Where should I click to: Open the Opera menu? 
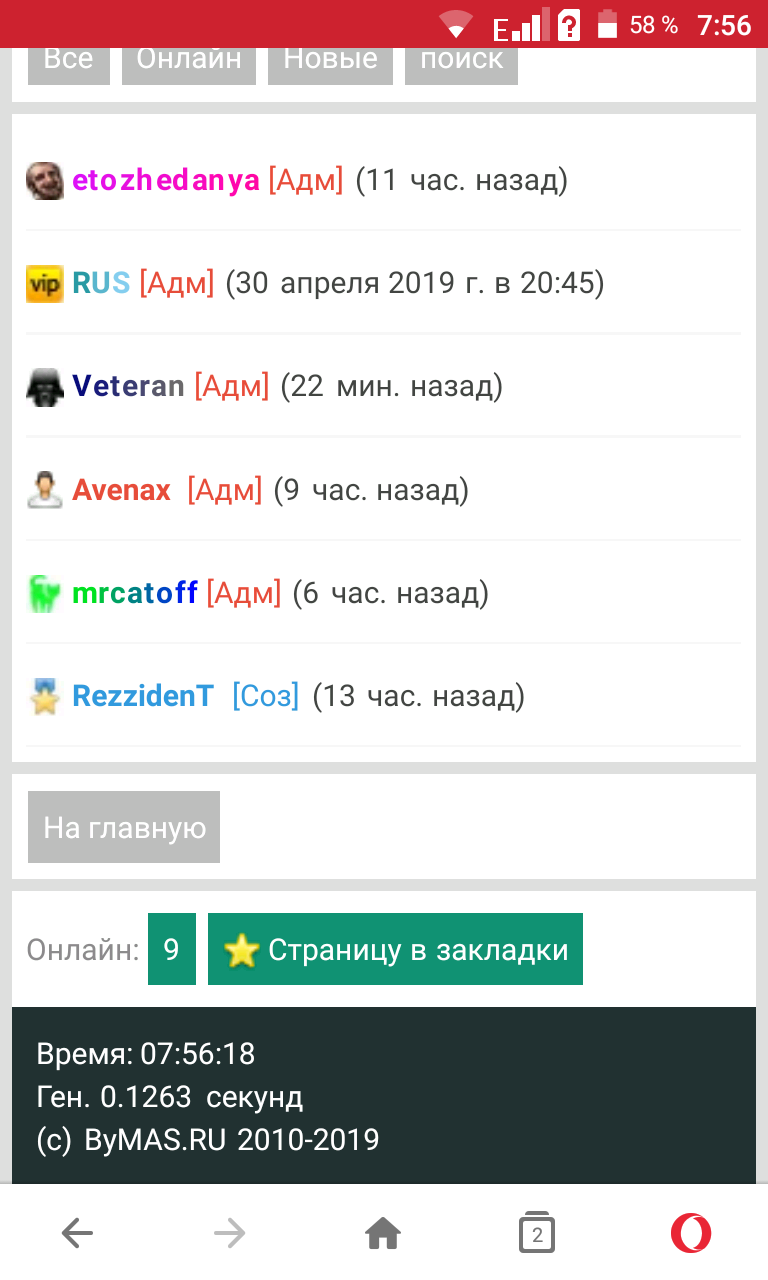pos(690,1234)
